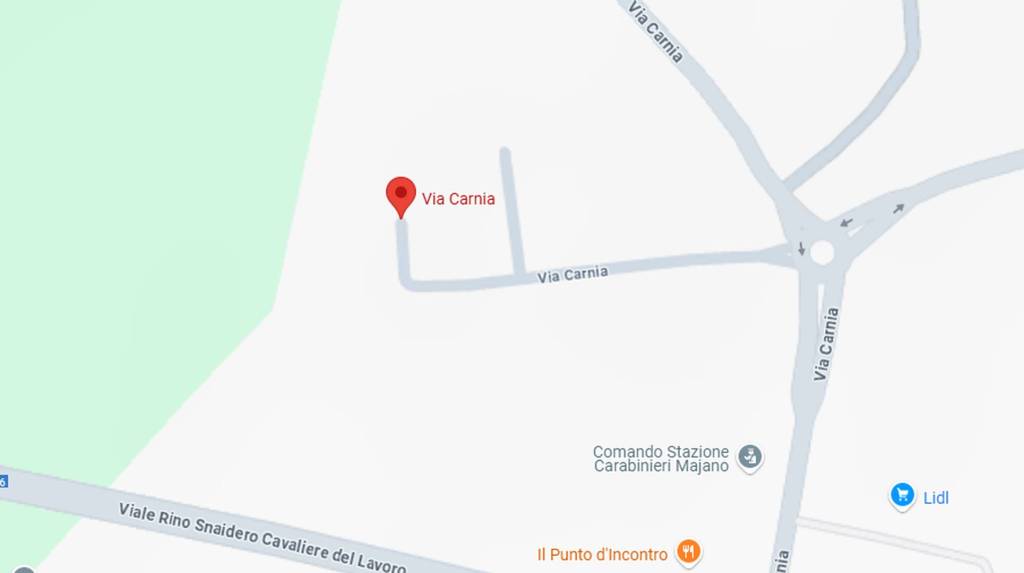Open Il Punto d'Incontro restaurant marker
This screenshot has height=573, width=1024.
tap(688, 551)
